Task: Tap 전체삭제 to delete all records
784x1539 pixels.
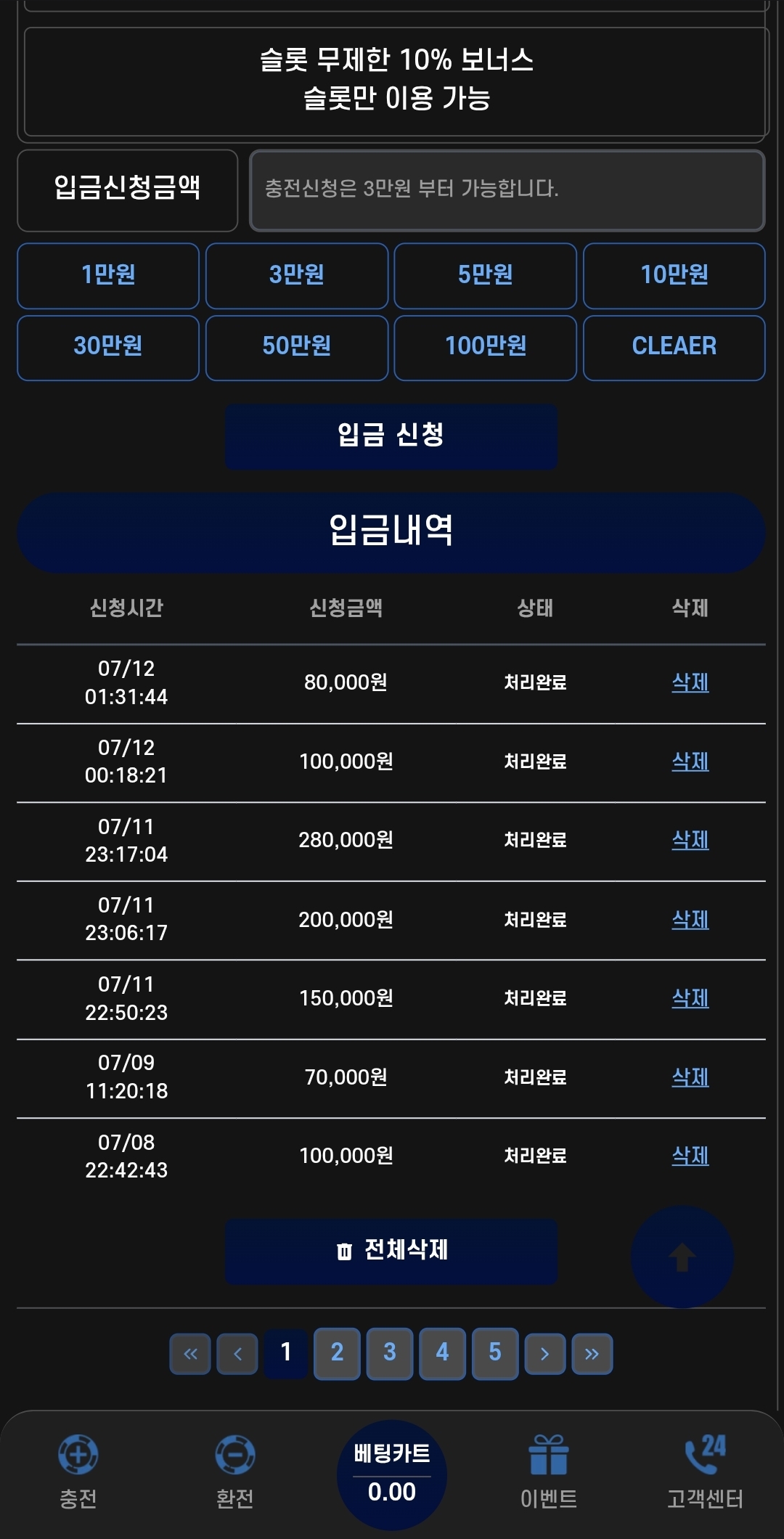Action: 391,1251
